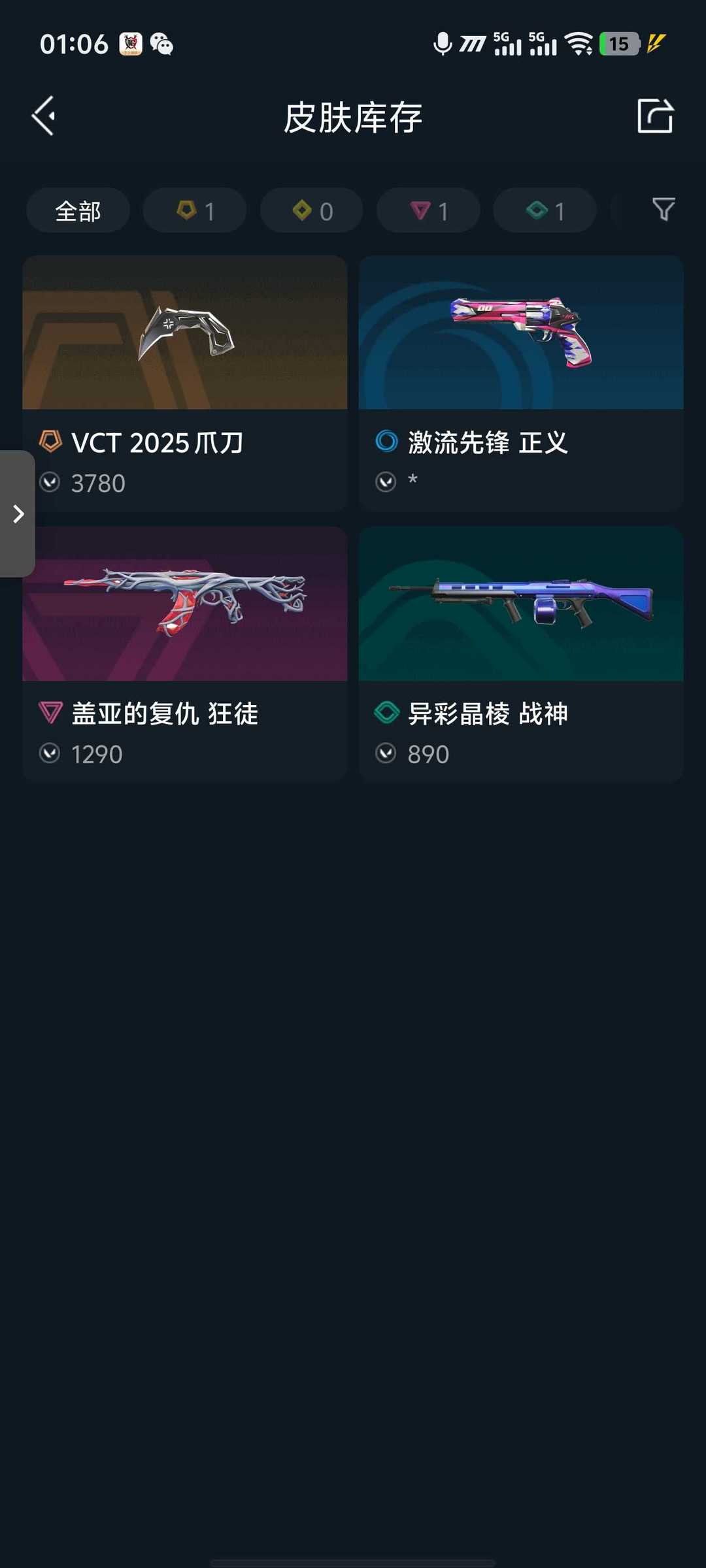The image size is (706, 1568).
Task: Open the funnel filter options
Action: point(663,210)
